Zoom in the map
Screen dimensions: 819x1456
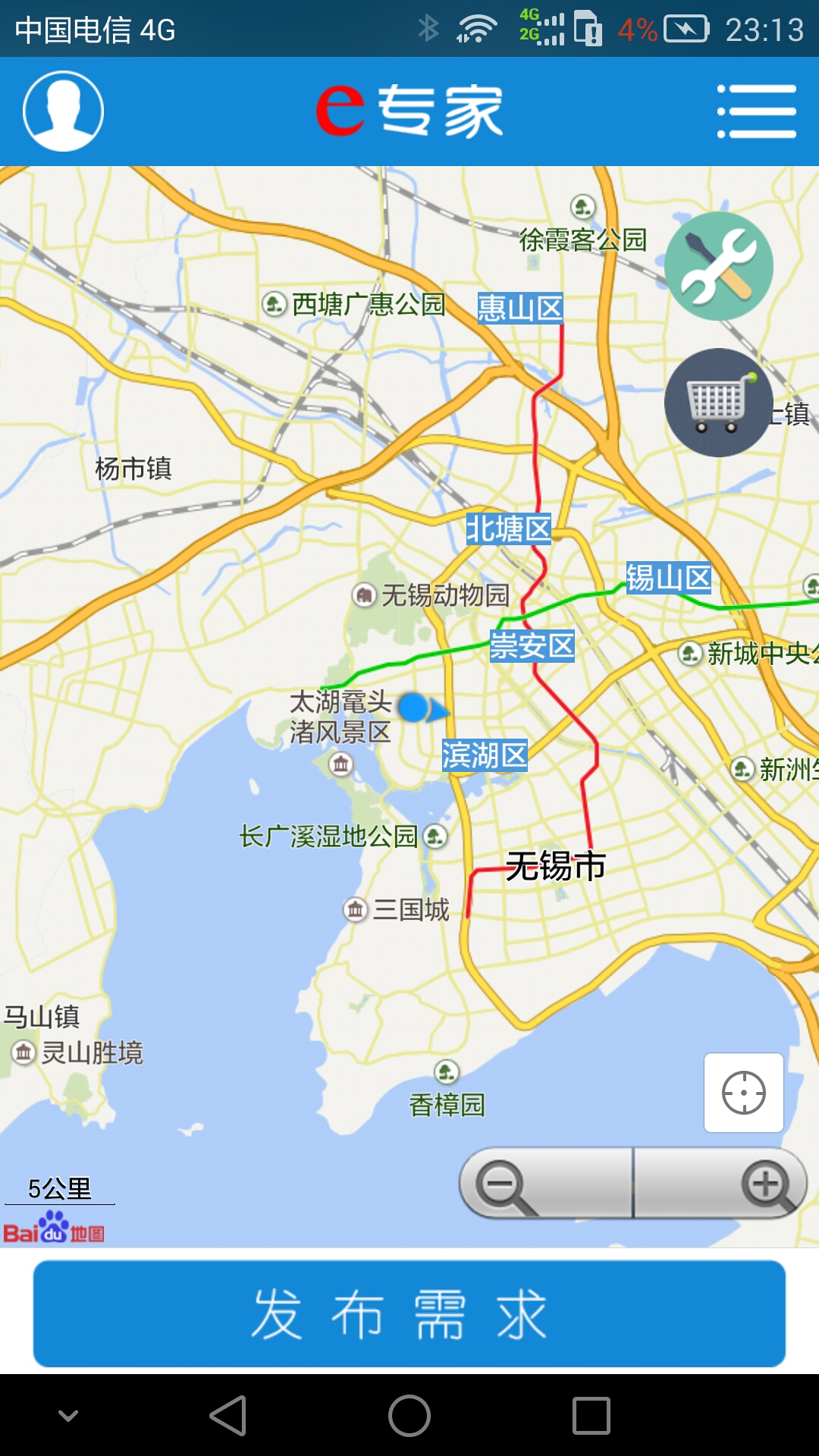coord(720,1183)
